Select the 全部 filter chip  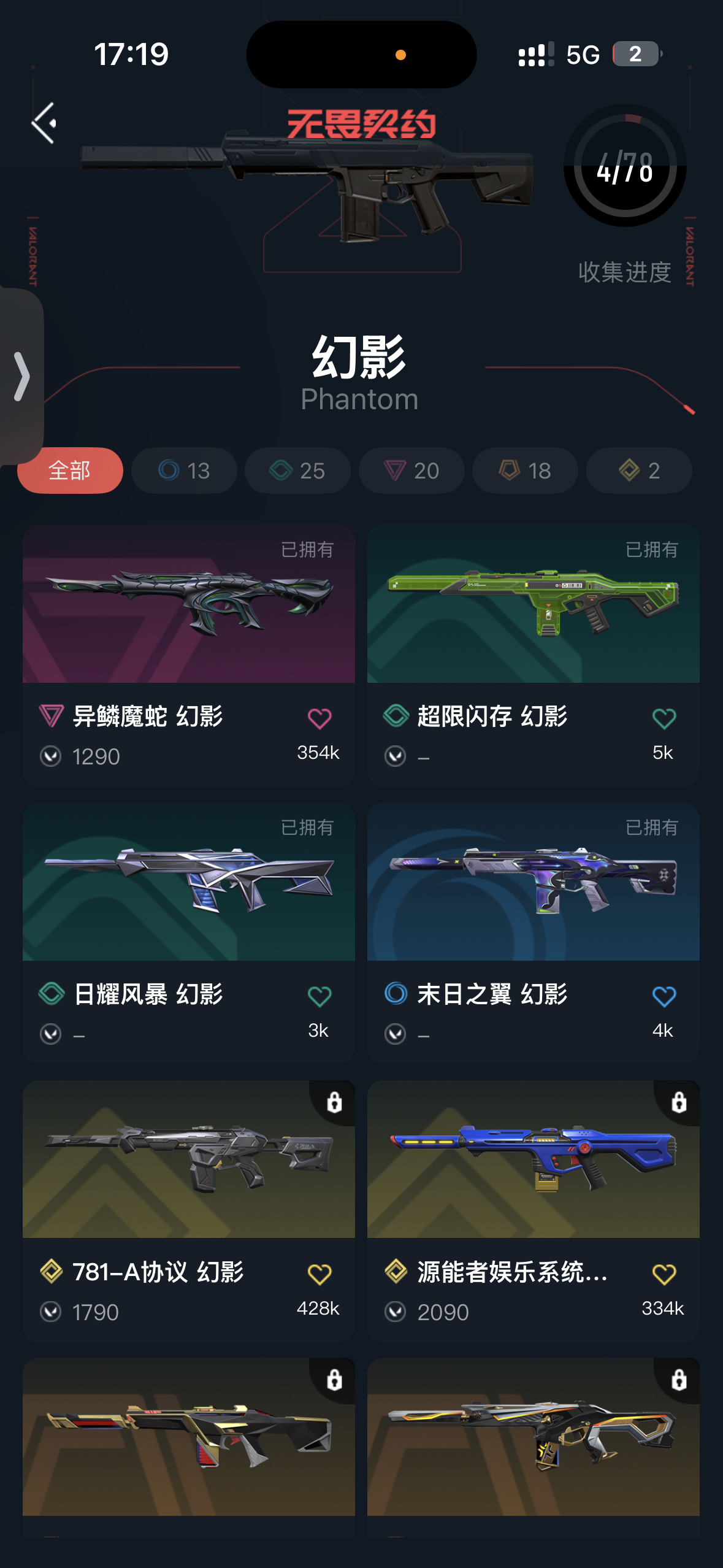(x=70, y=471)
